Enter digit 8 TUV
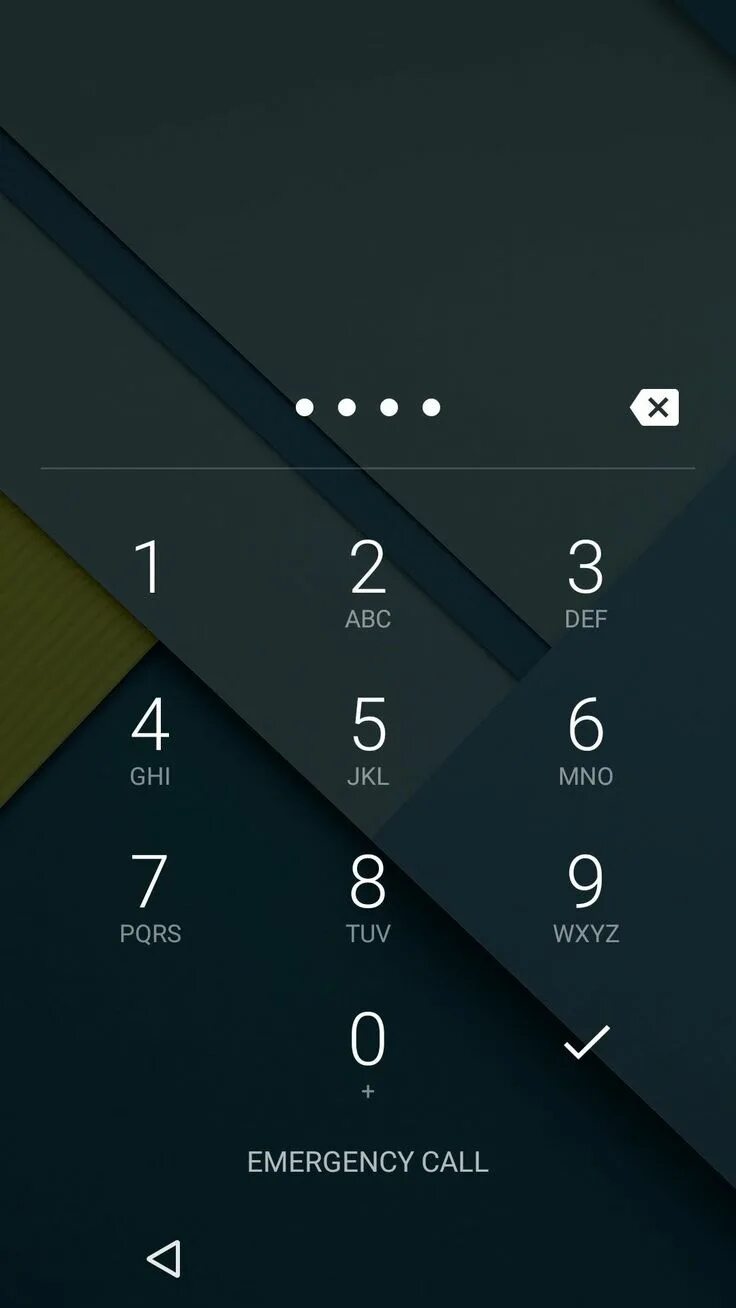The height and width of the screenshot is (1308, 736). 368,897
